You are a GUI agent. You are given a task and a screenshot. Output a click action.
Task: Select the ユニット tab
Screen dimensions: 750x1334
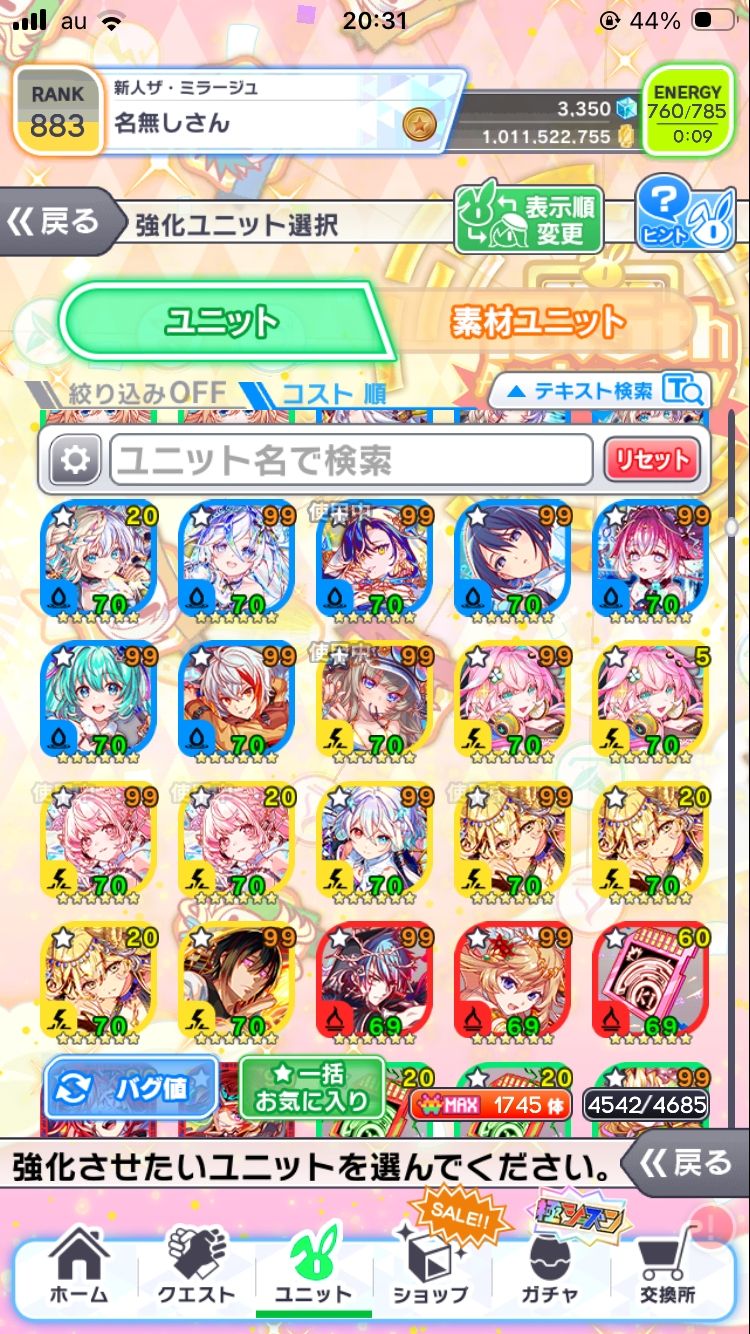222,322
